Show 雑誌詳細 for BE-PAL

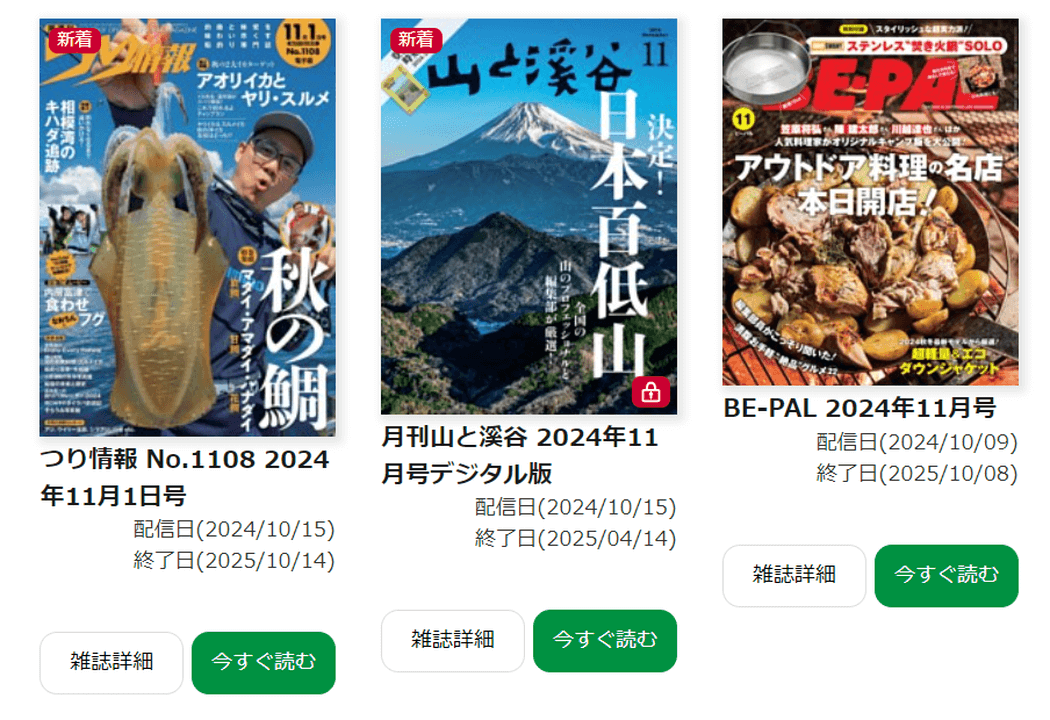coord(794,575)
